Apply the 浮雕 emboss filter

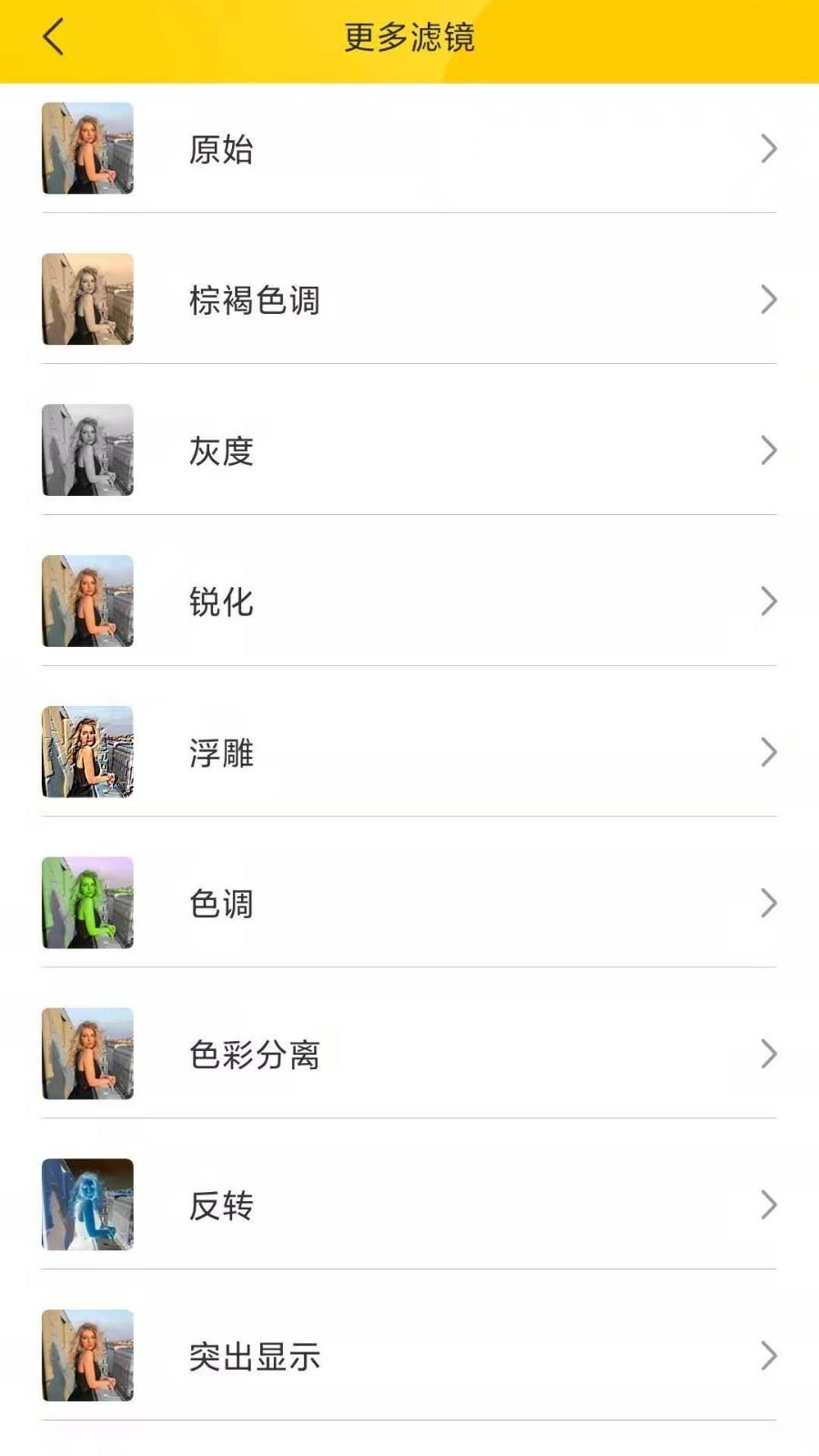coord(219,753)
